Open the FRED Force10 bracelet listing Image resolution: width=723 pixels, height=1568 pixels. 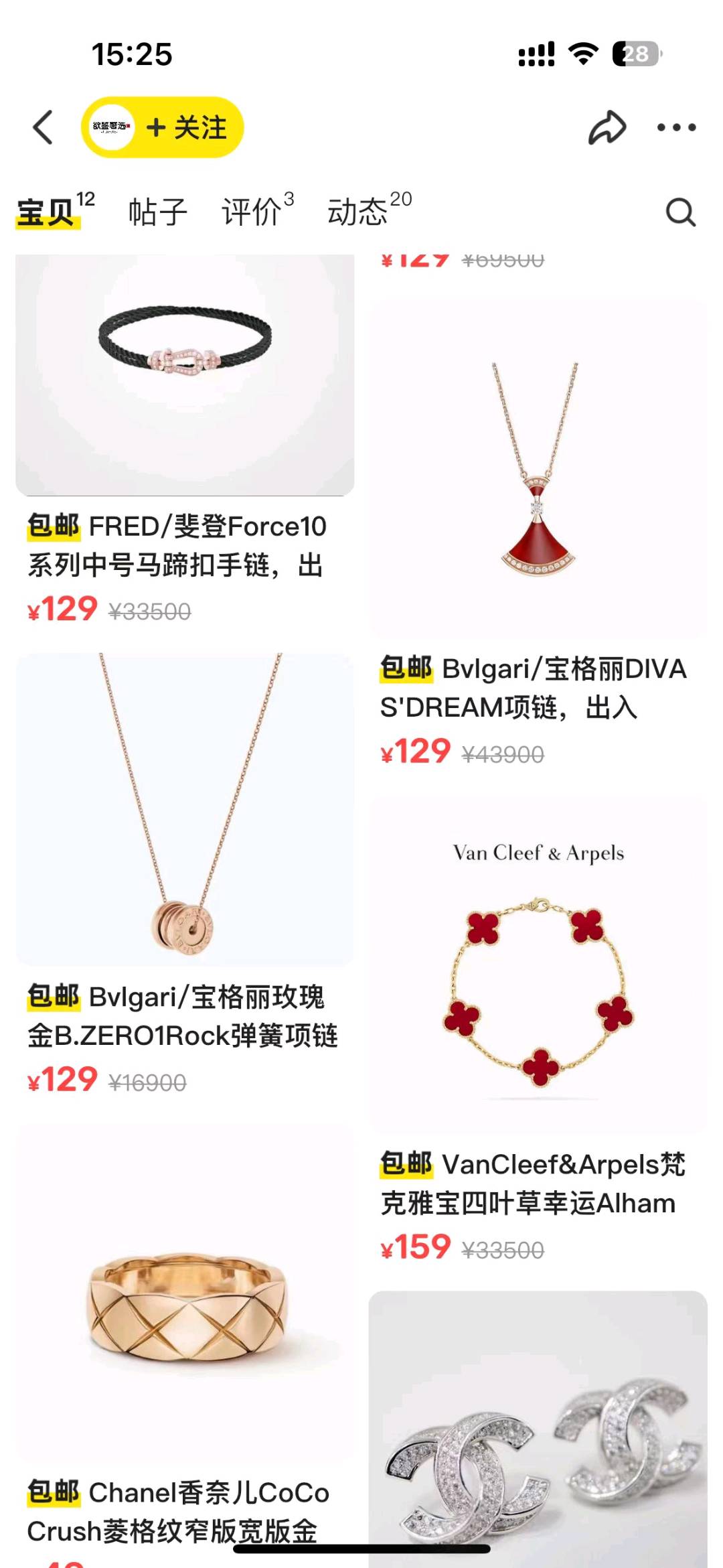coord(185,375)
